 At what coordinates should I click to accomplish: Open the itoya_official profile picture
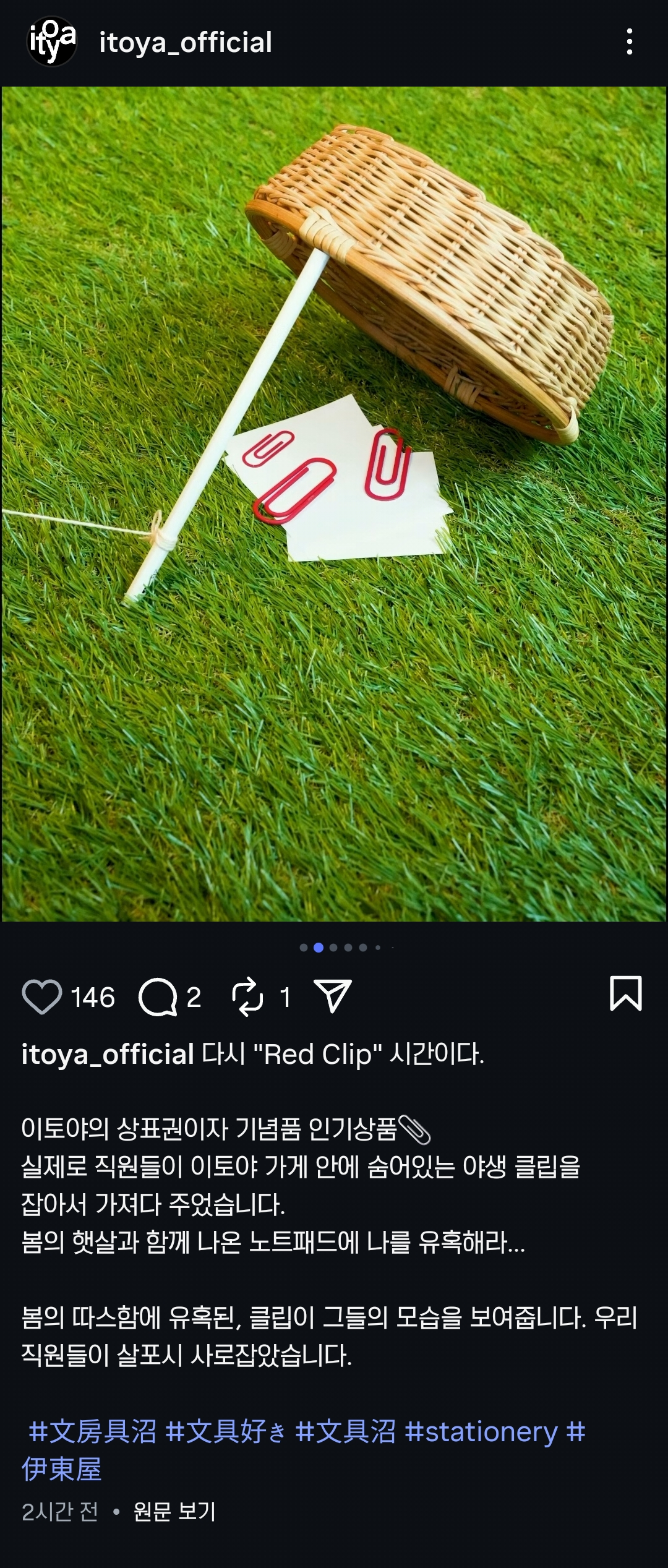tap(52, 41)
